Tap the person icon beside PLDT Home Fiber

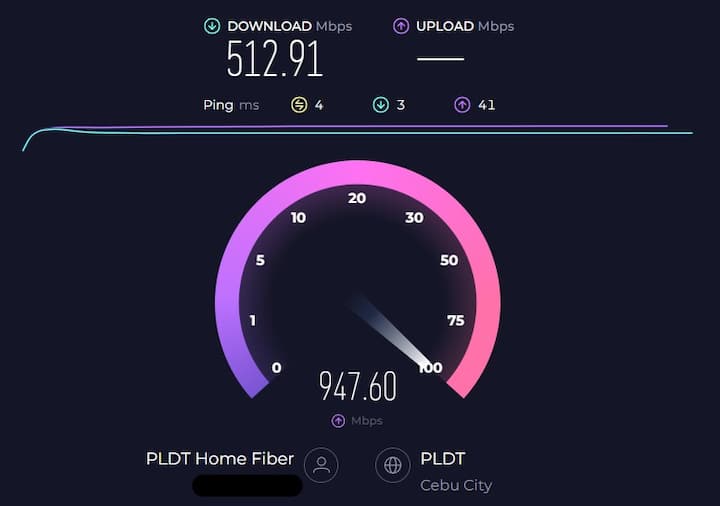(321, 465)
